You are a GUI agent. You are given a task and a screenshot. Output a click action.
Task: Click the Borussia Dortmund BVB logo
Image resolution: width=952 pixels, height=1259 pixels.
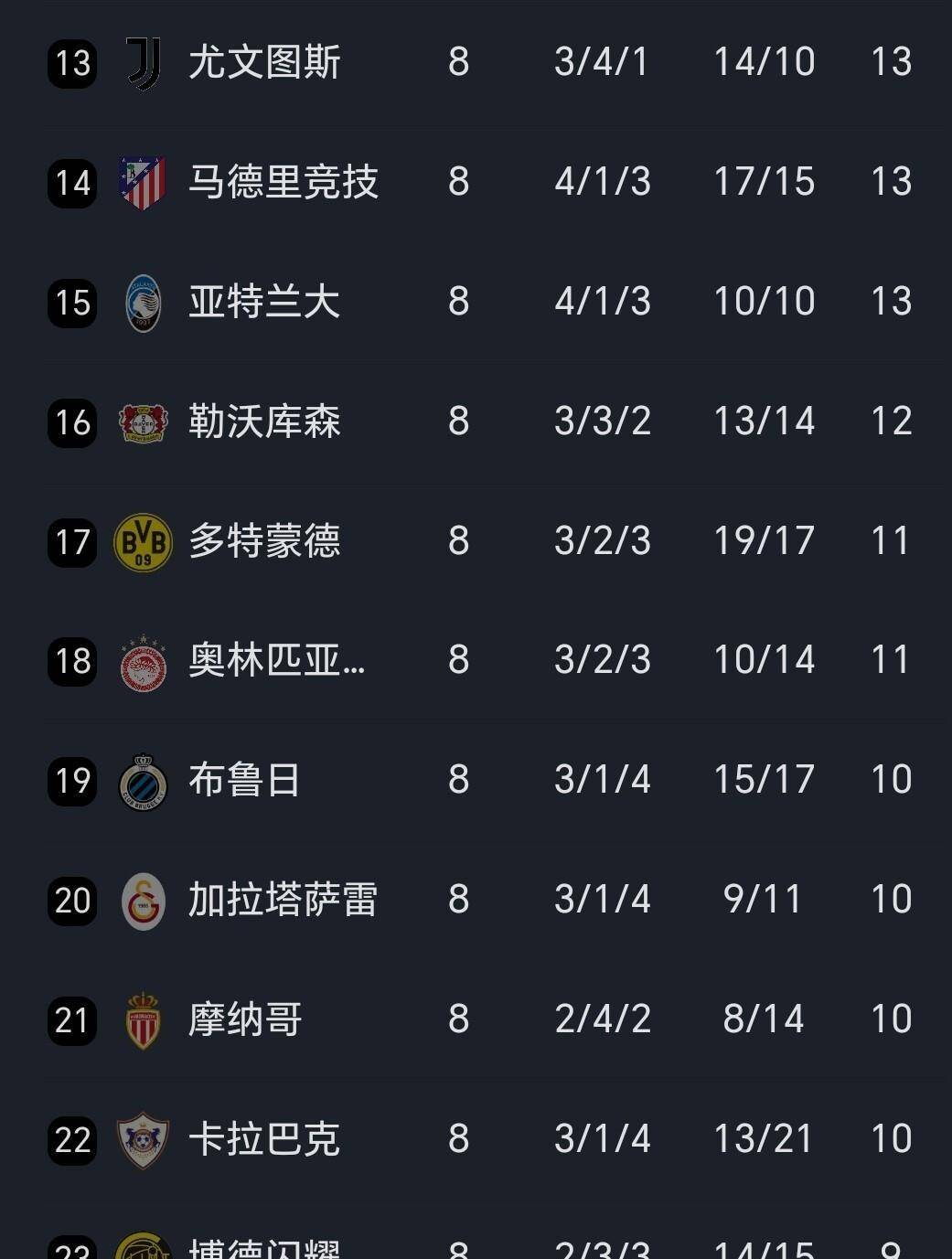pyautogui.click(x=143, y=540)
